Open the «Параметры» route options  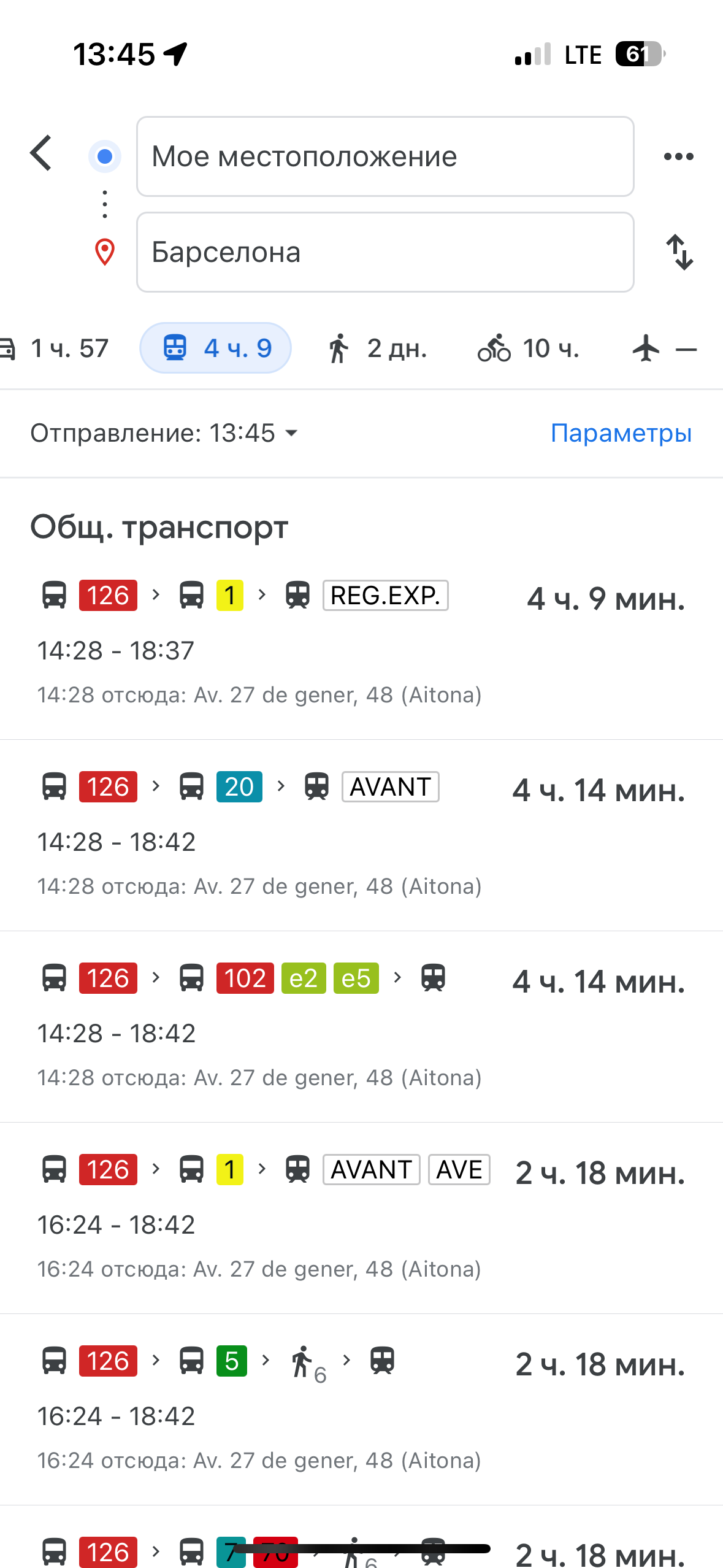pyautogui.click(x=621, y=433)
